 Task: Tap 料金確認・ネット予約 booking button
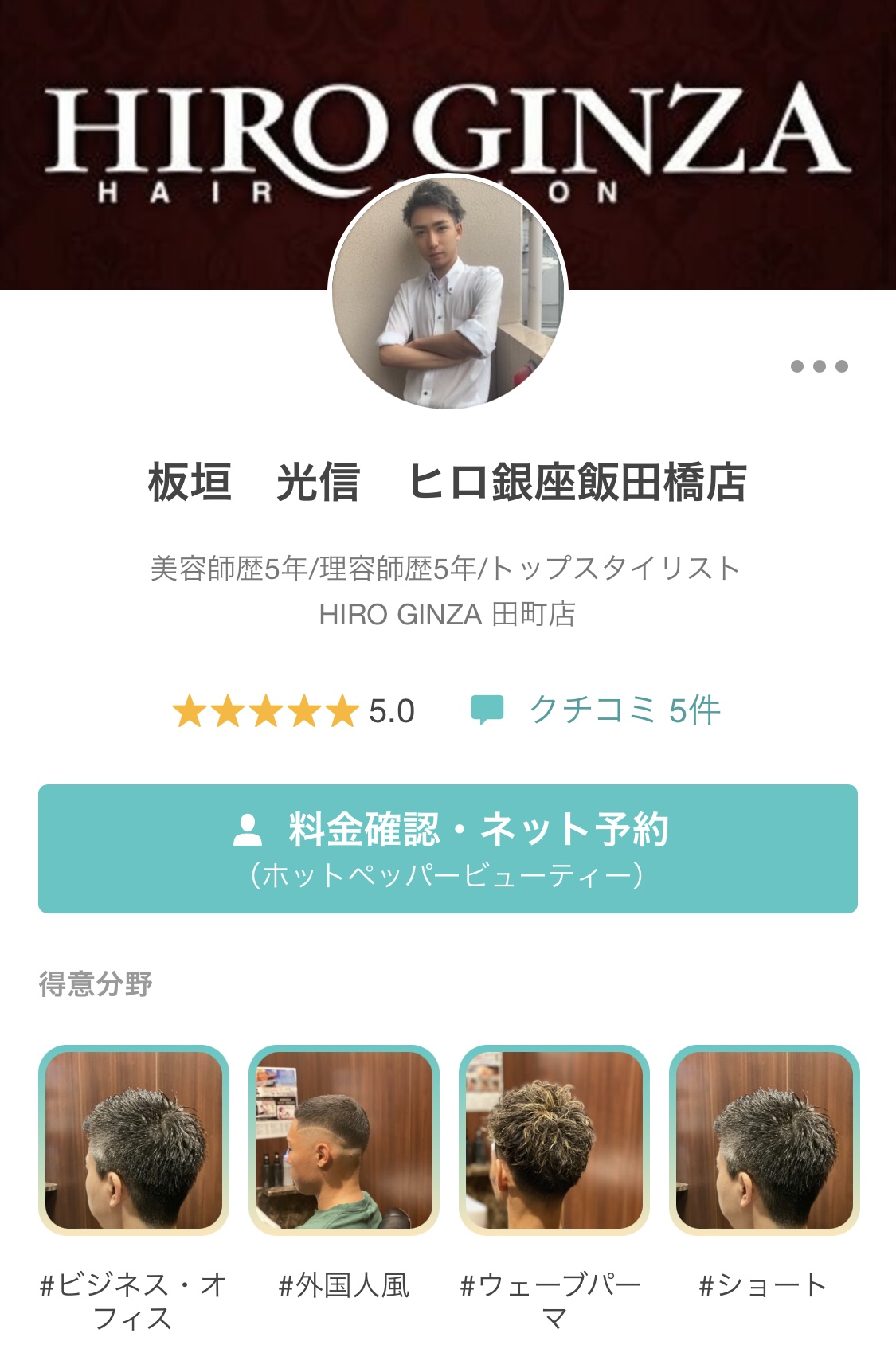448,848
